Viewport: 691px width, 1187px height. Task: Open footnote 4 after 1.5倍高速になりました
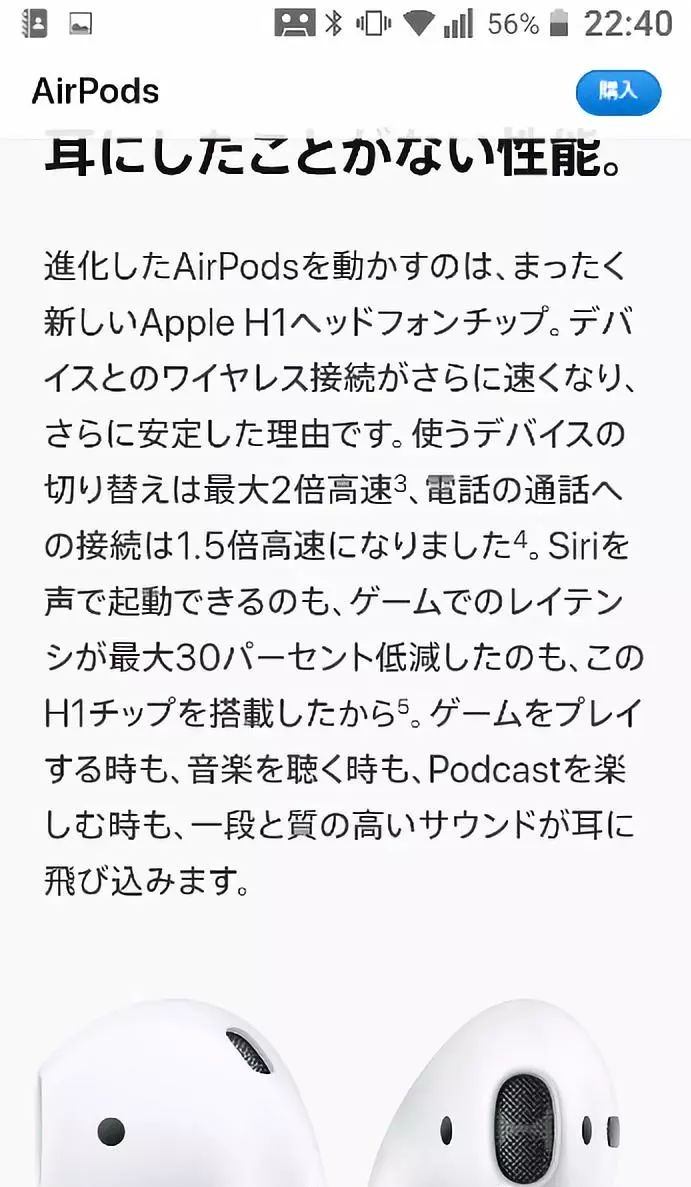click(x=519, y=537)
